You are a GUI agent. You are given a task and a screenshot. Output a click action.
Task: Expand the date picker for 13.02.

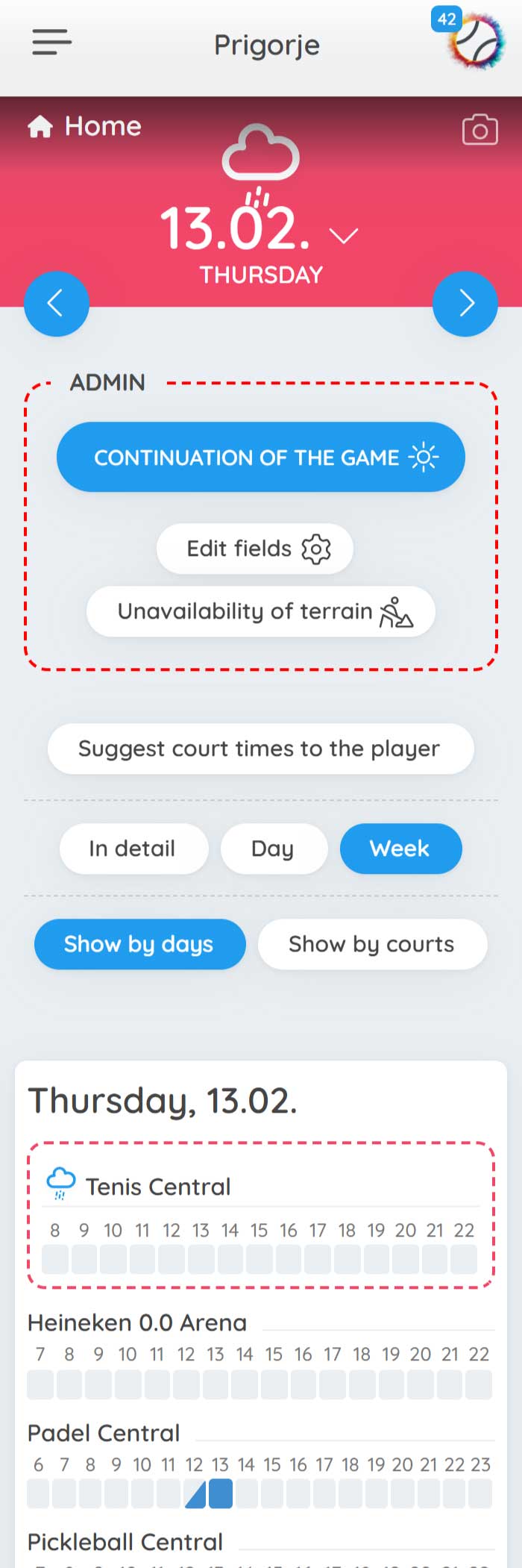click(344, 237)
